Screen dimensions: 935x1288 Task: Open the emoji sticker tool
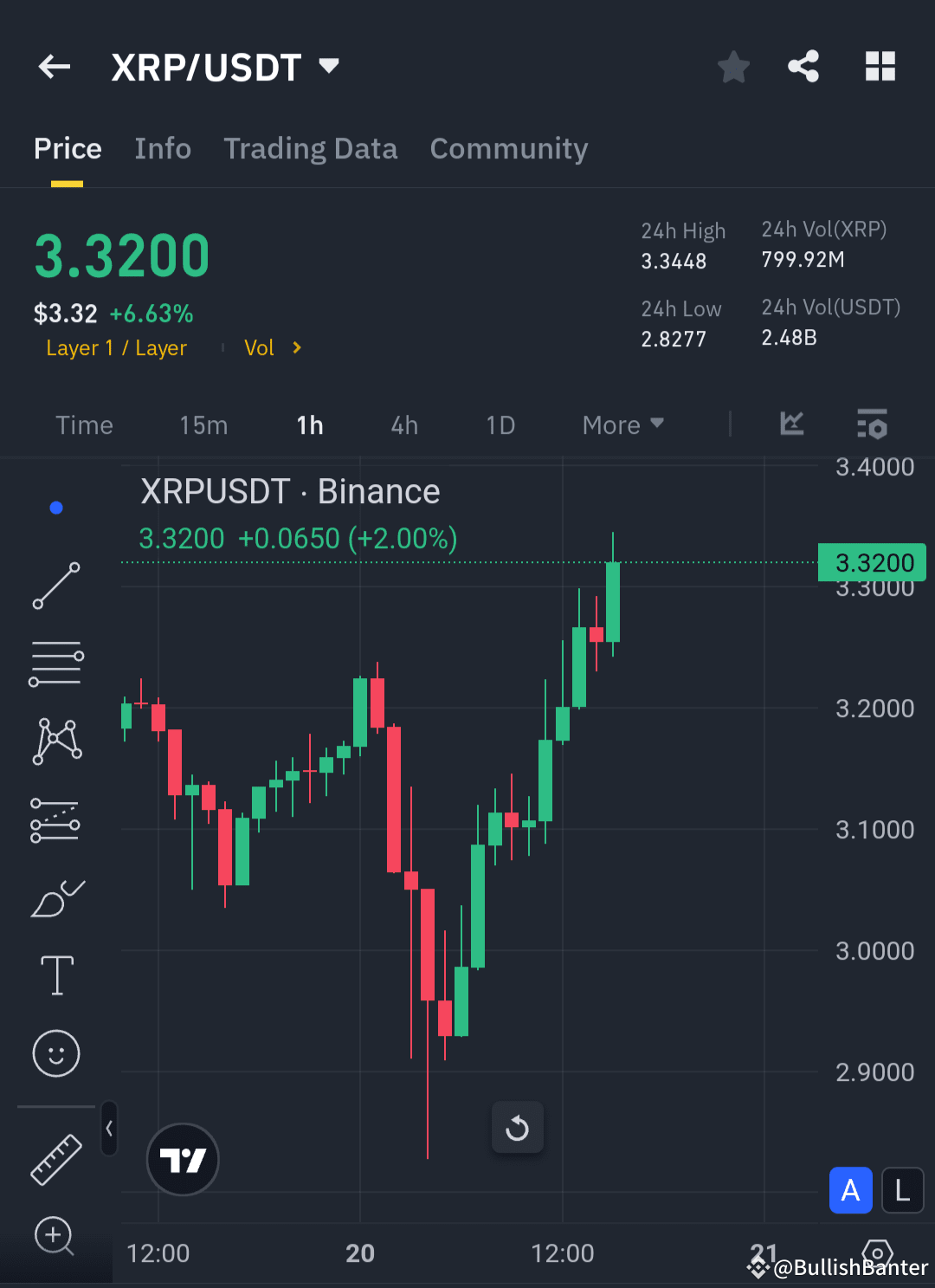(x=55, y=1053)
